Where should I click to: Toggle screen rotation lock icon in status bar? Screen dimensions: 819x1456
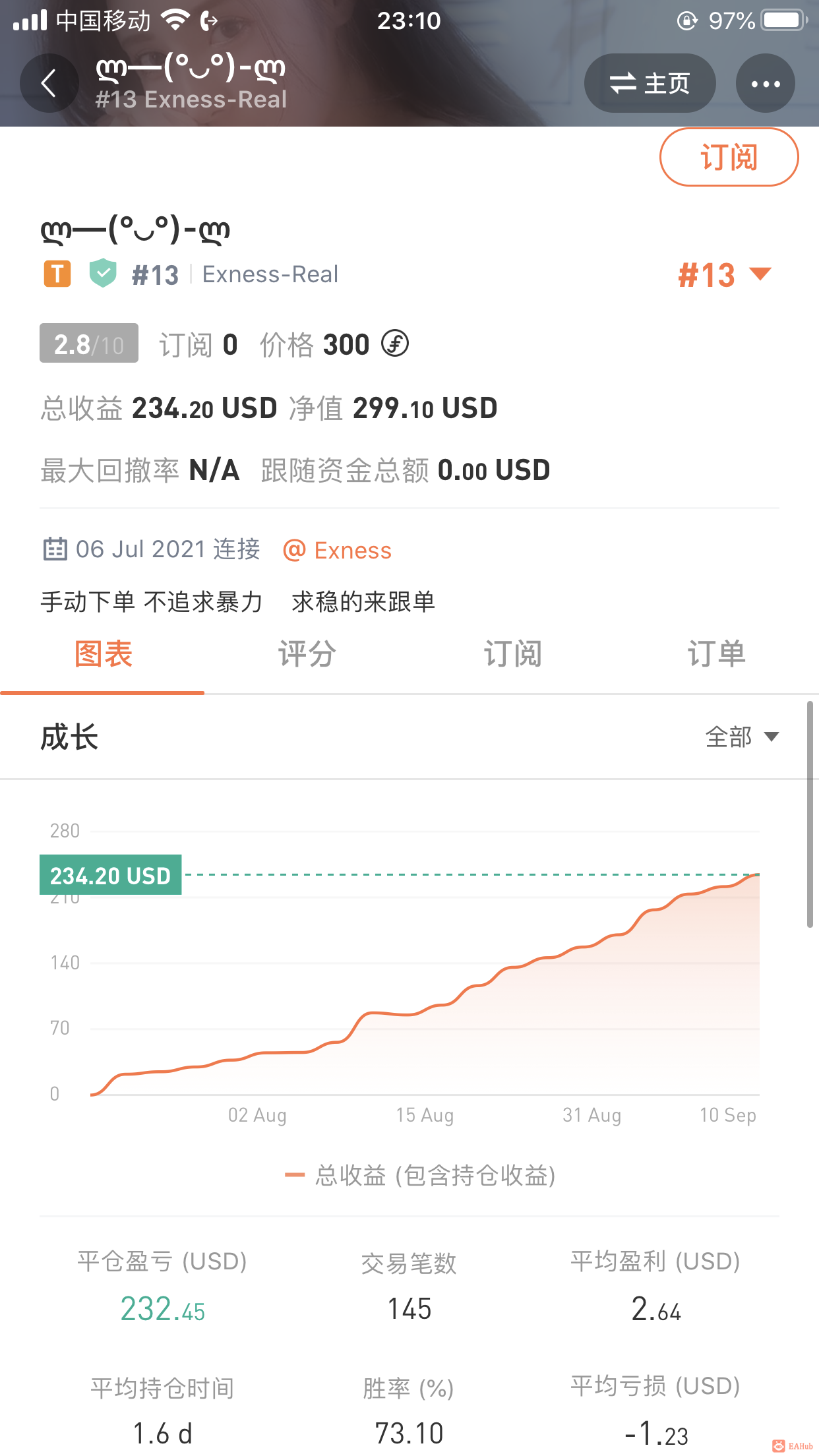click(x=688, y=21)
